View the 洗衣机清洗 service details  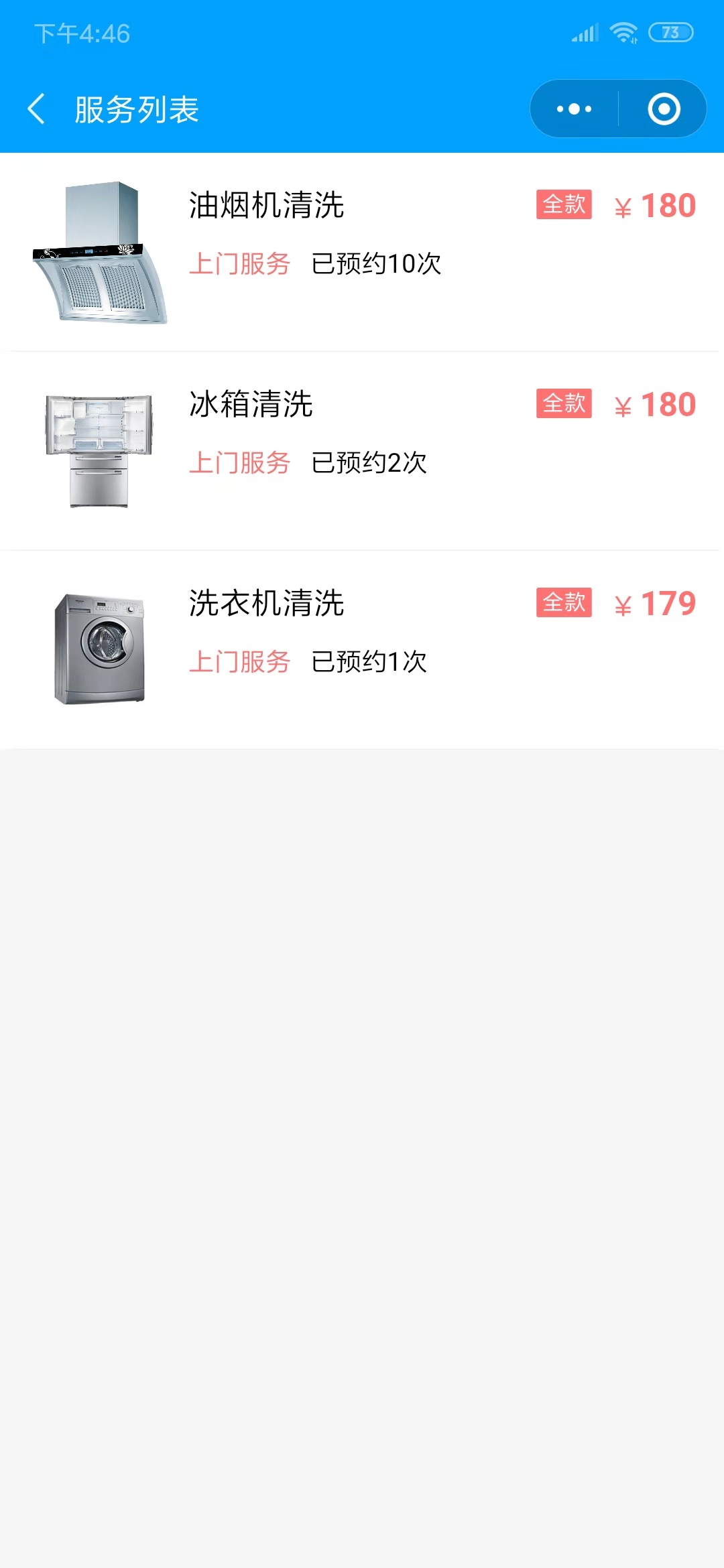point(362,650)
